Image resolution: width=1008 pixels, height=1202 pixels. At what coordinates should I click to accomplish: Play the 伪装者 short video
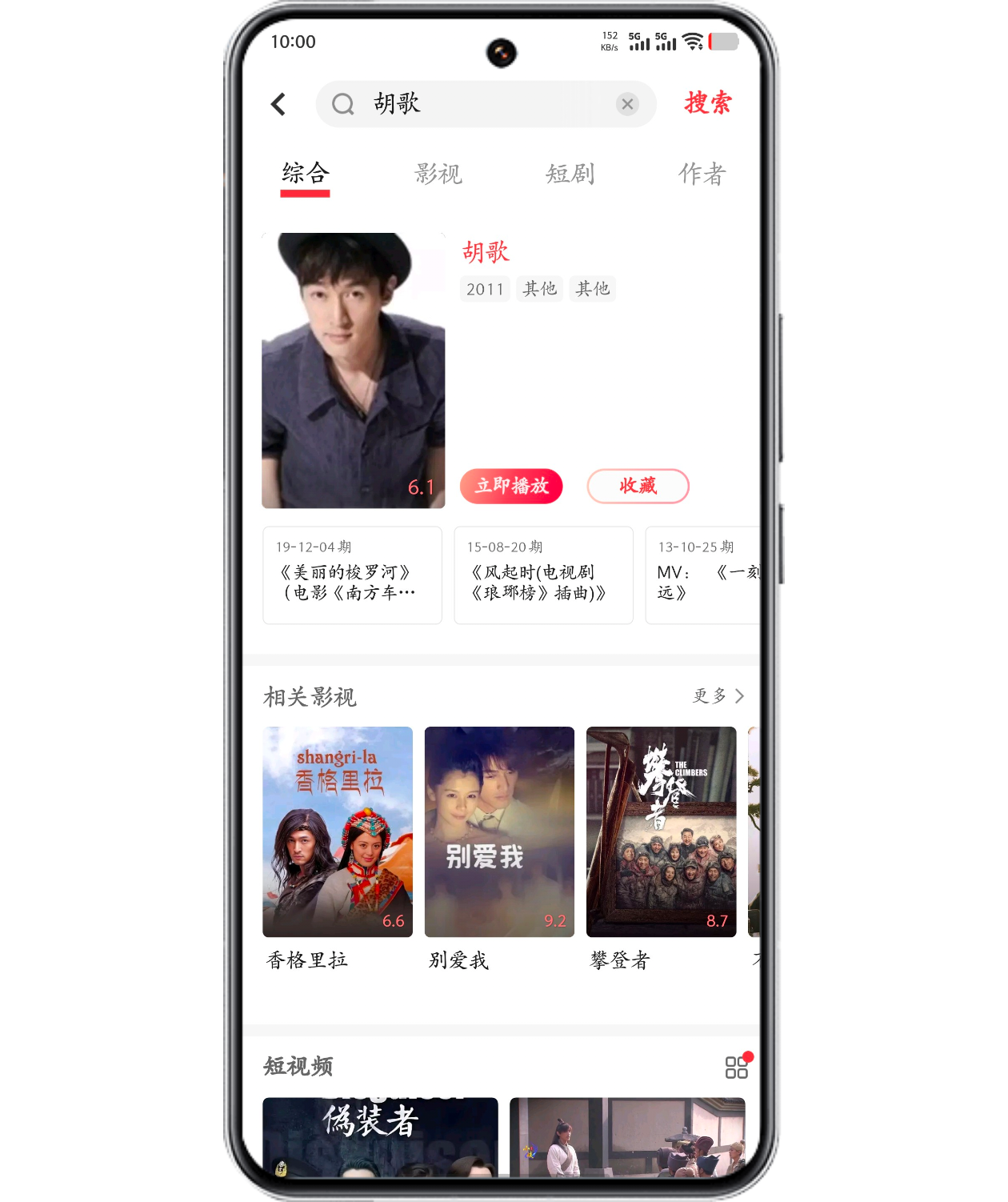pyautogui.click(x=380, y=1136)
